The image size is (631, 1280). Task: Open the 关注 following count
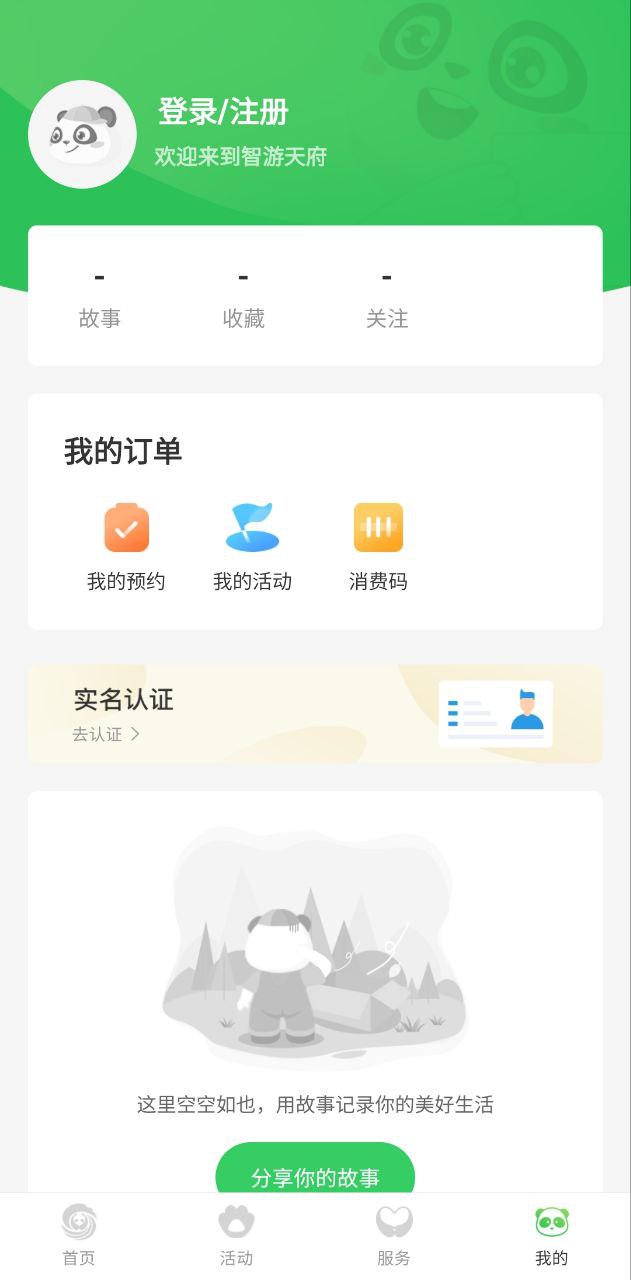point(387,298)
